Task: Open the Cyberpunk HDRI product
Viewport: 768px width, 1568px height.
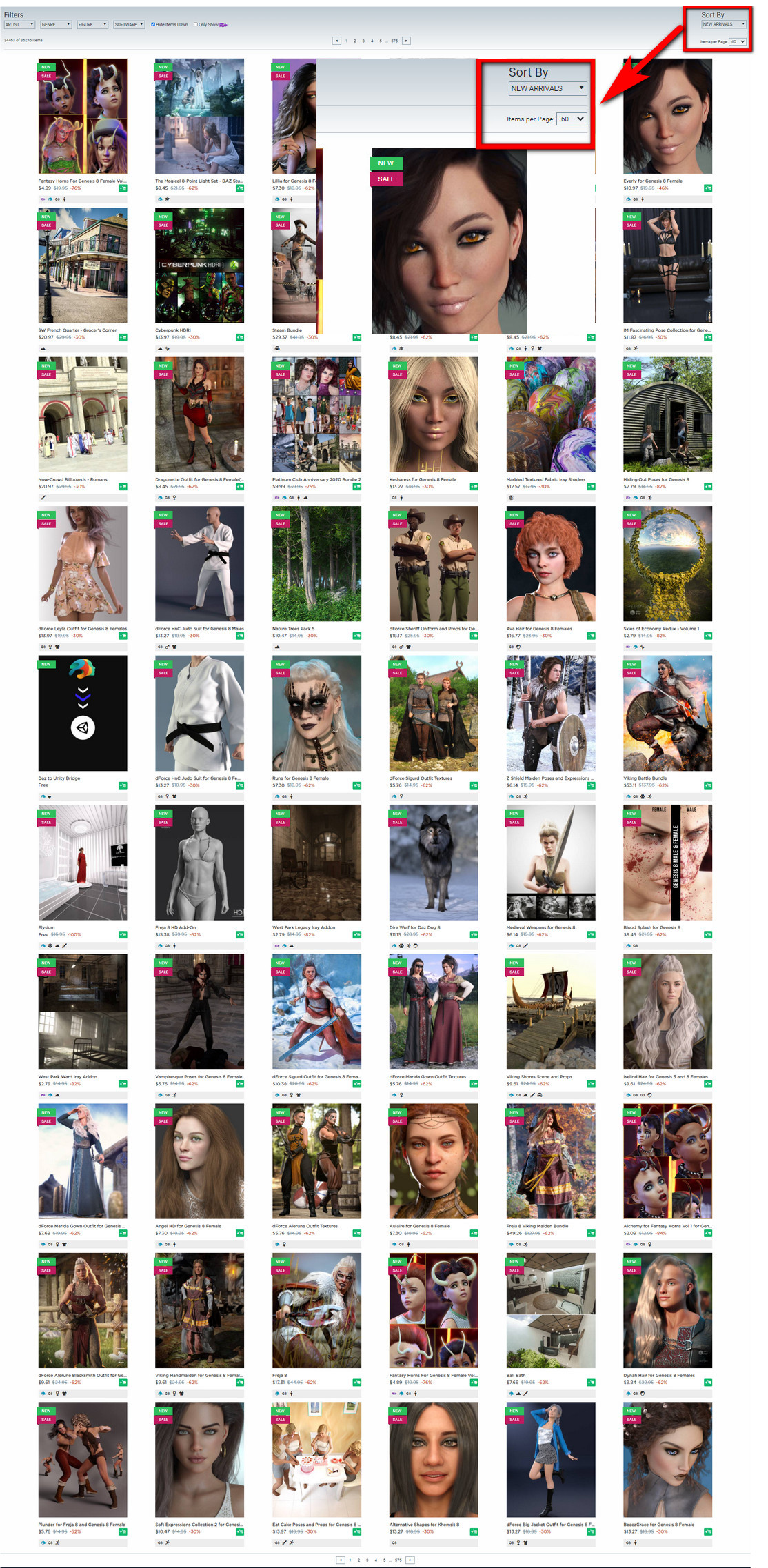Action: click(199, 265)
